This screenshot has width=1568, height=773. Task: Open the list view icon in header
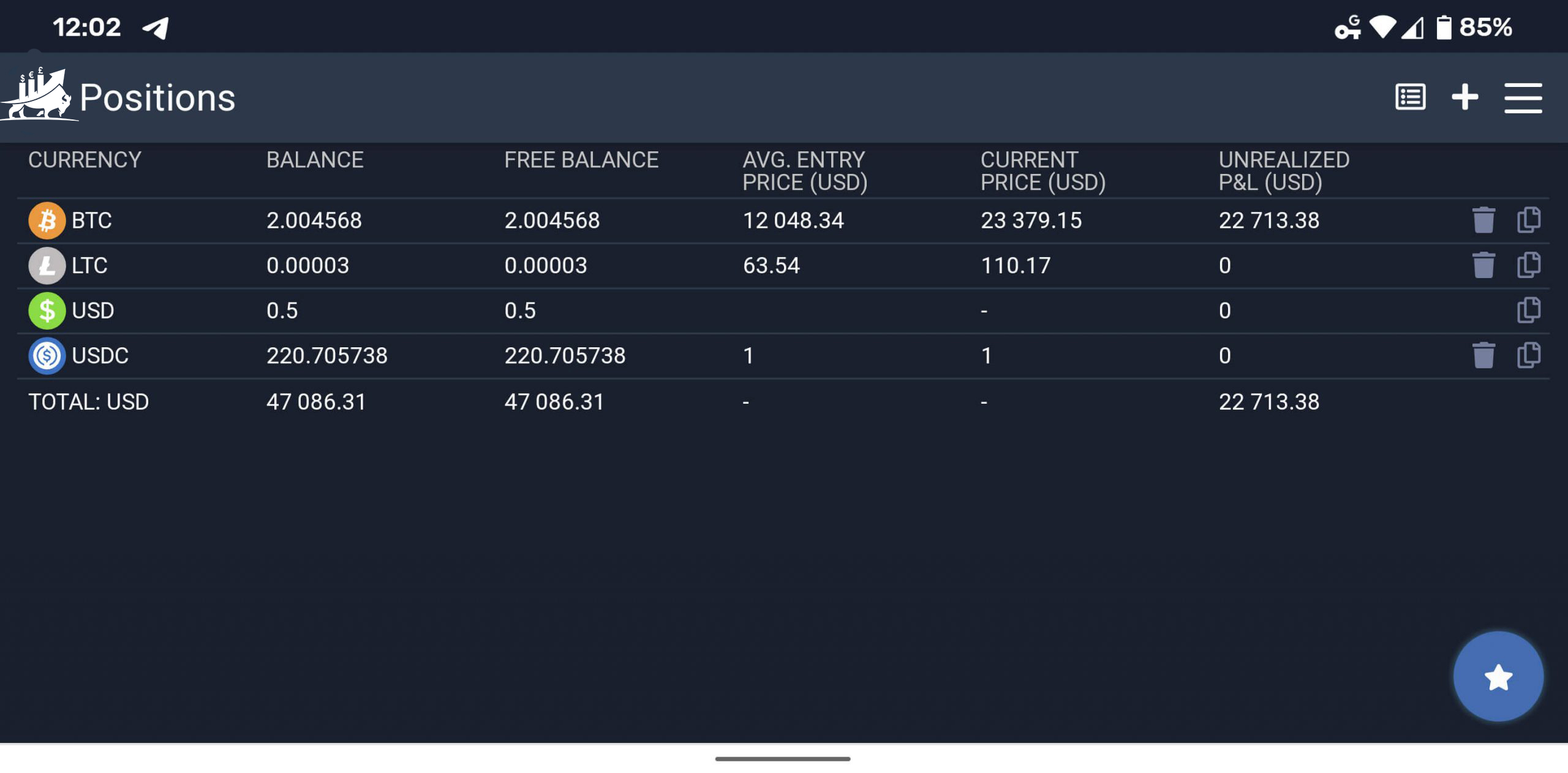pyautogui.click(x=1410, y=97)
